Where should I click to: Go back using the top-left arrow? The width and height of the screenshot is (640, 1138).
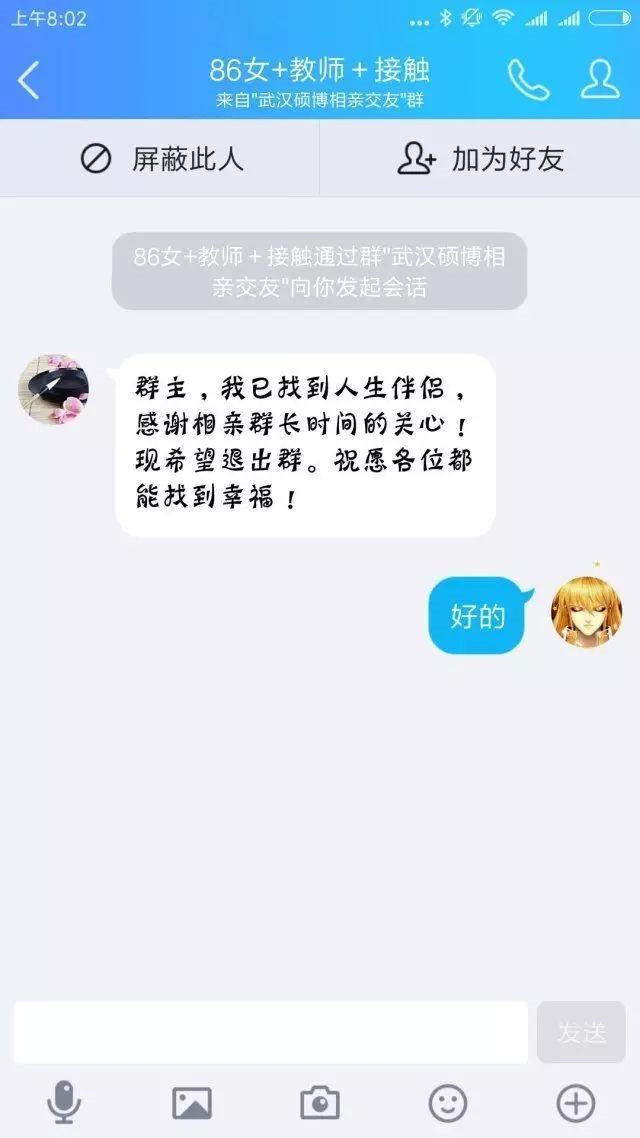29,80
